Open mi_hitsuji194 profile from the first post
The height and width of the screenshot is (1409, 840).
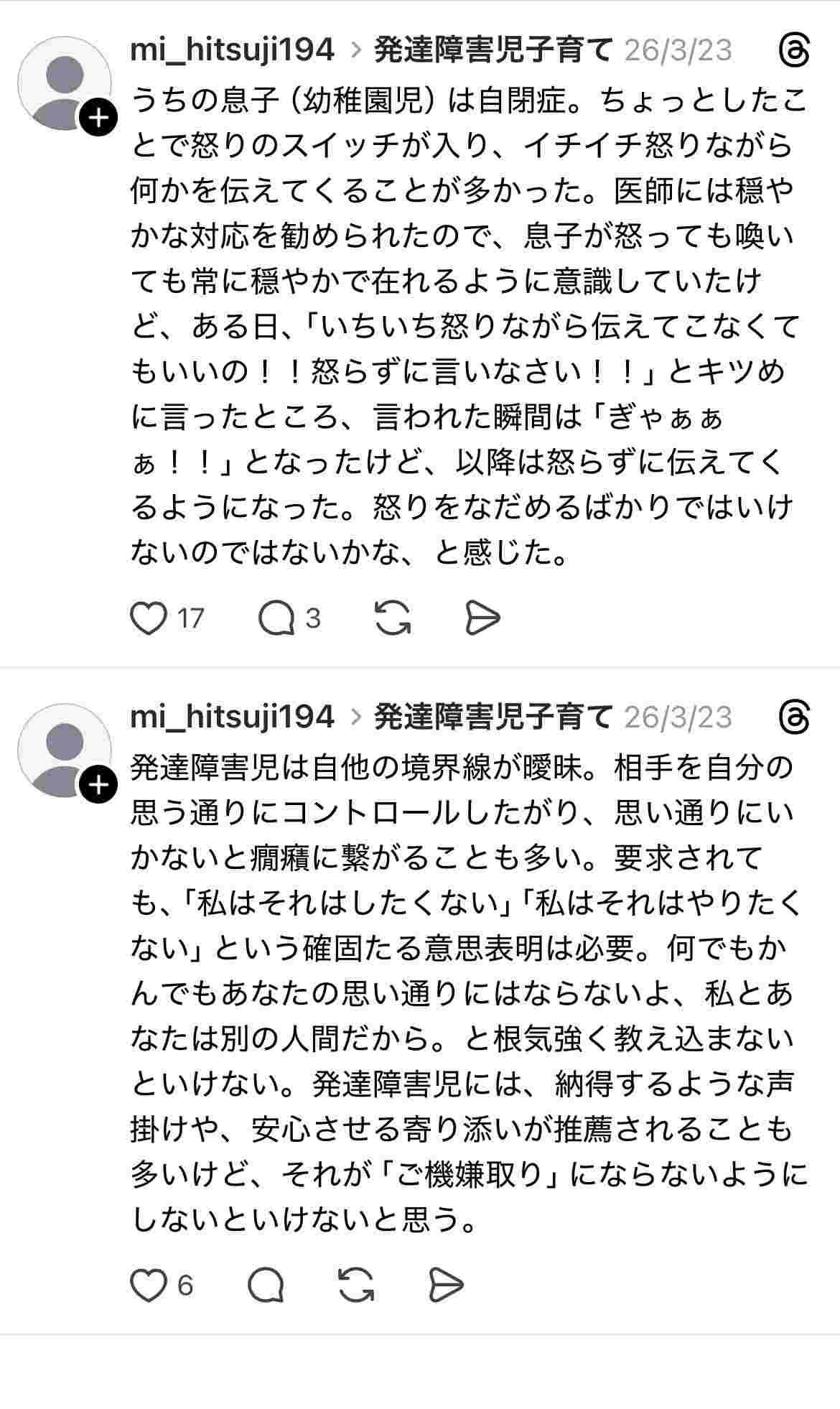click(x=232, y=50)
